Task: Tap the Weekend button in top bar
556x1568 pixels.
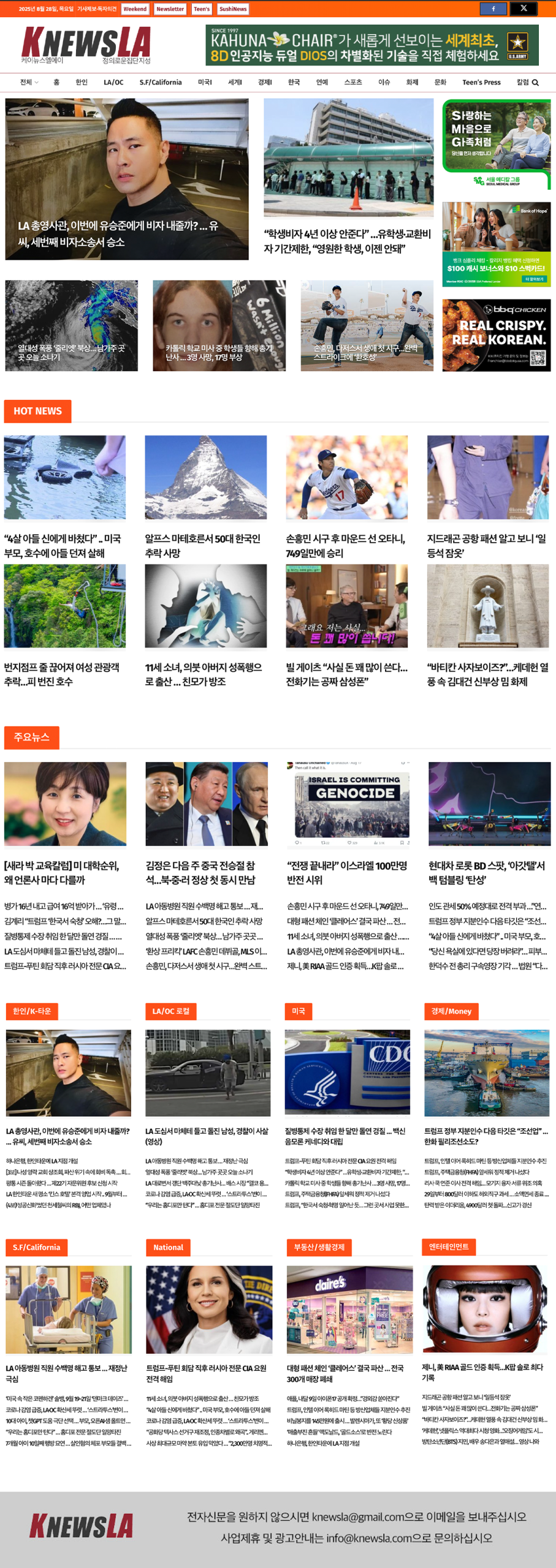Action: coord(135,9)
